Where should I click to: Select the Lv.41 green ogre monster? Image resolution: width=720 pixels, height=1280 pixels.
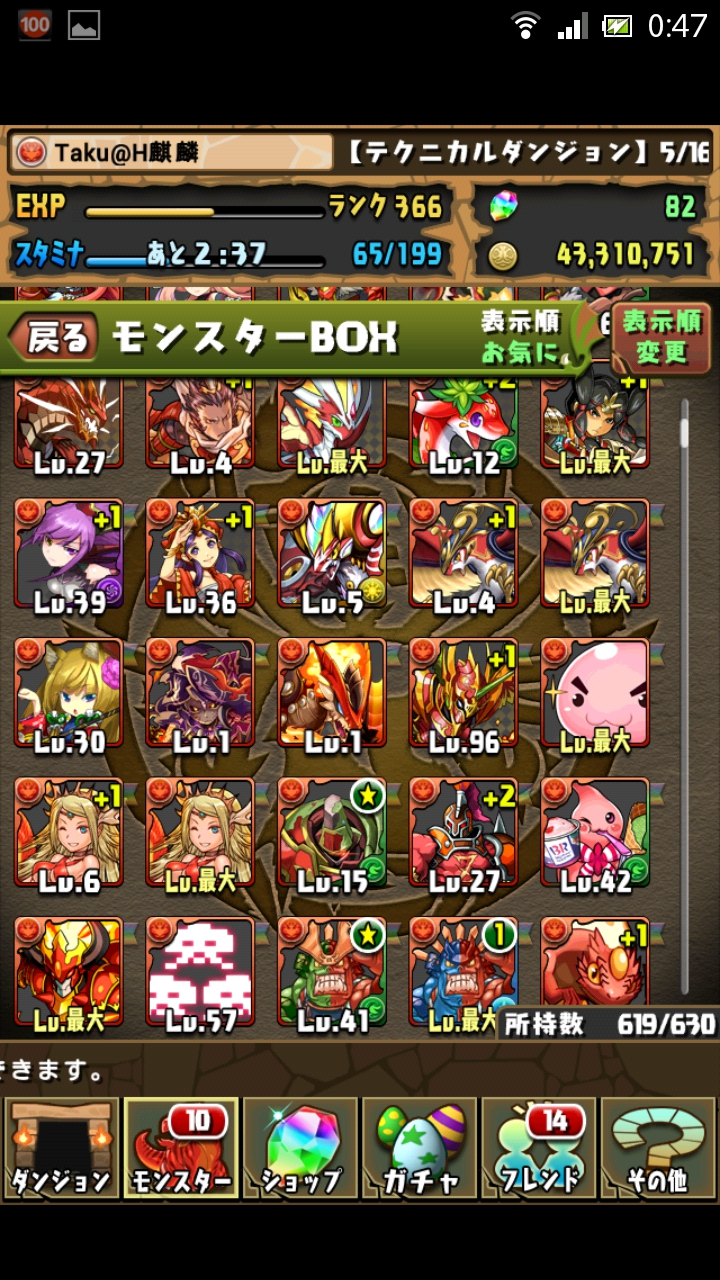(x=331, y=972)
